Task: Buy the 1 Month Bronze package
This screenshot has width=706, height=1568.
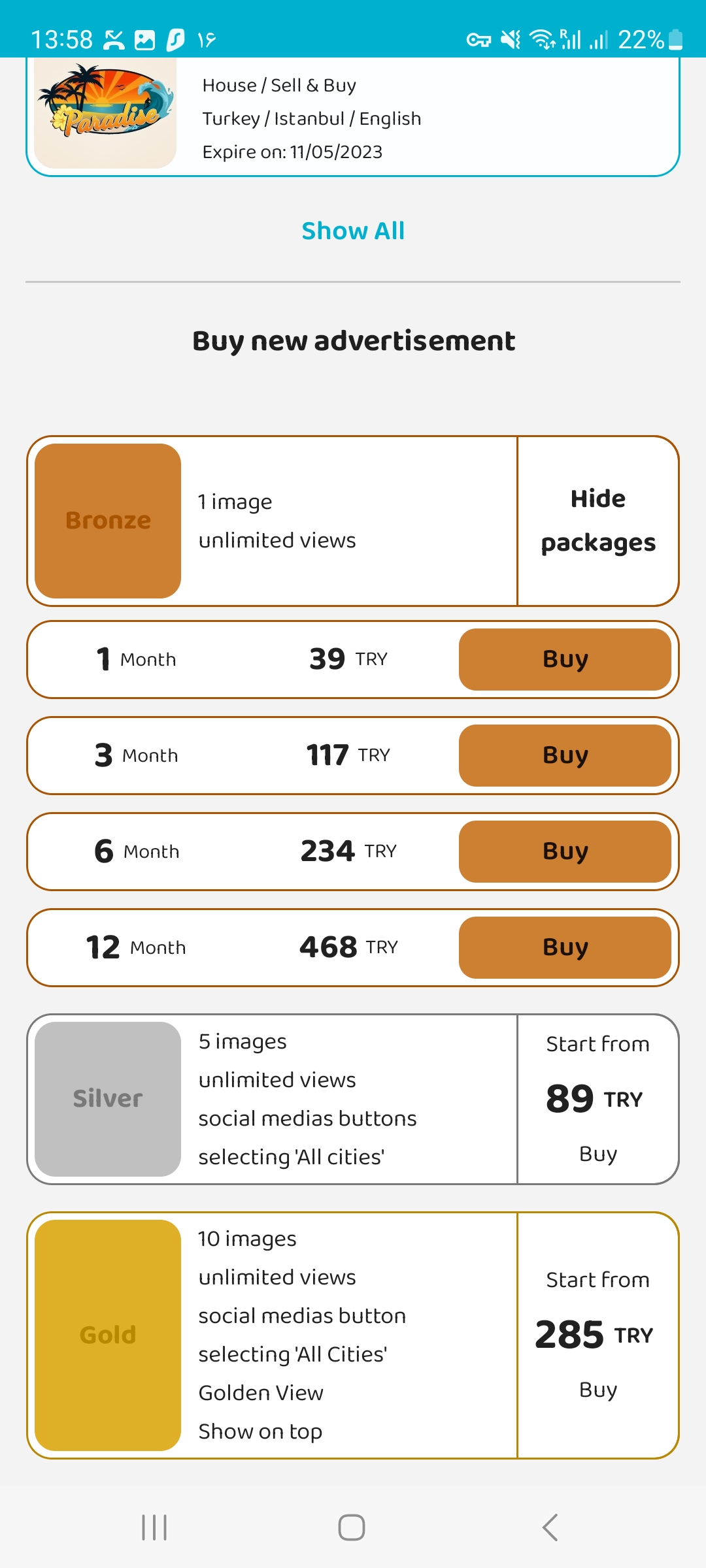Action: click(565, 659)
